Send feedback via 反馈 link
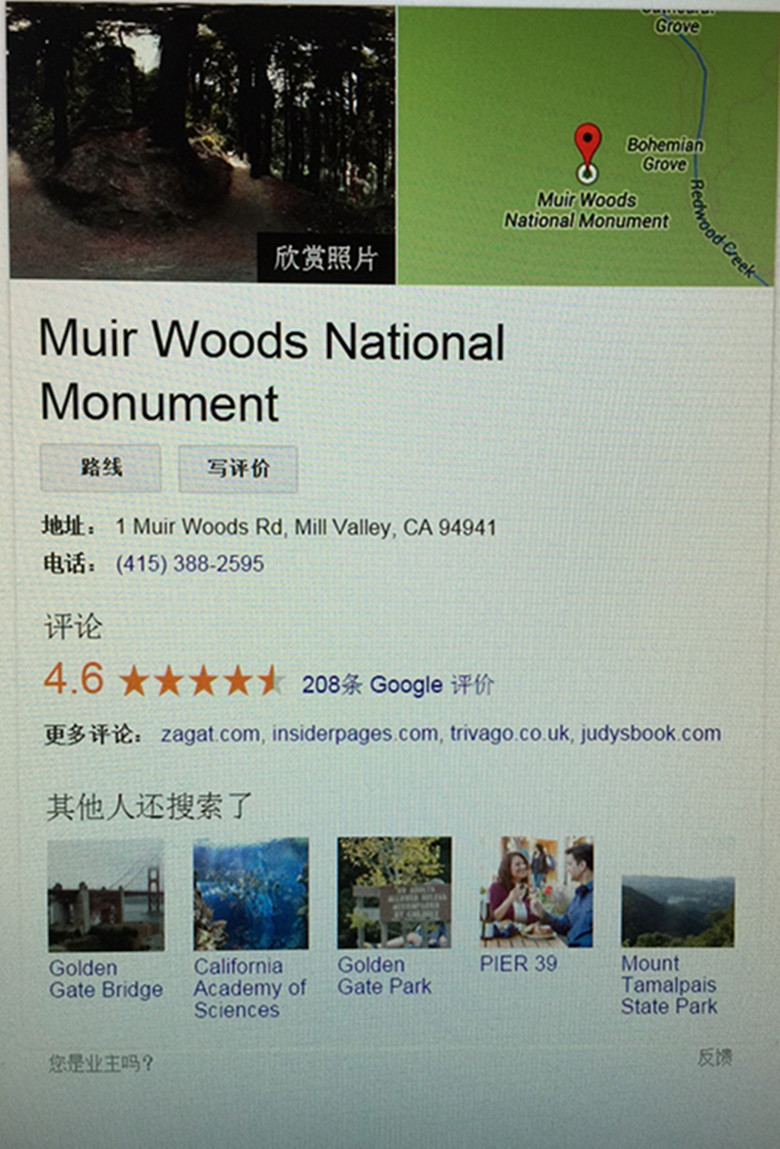Viewport: 780px width, 1149px height. coord(715,1056)
